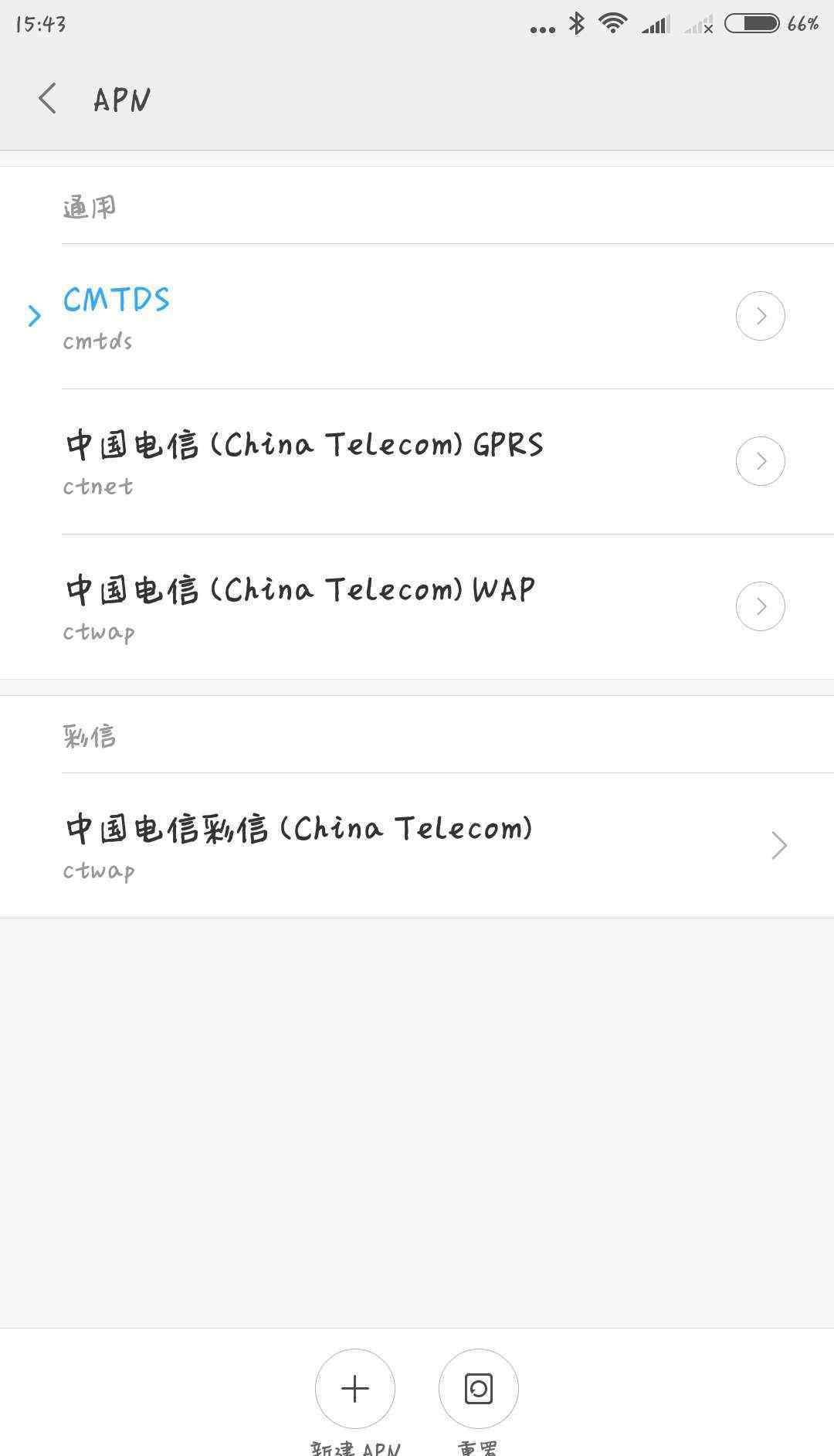Tap the 重置 reset button
The image size is (834, 1456).
(479, 1389)
